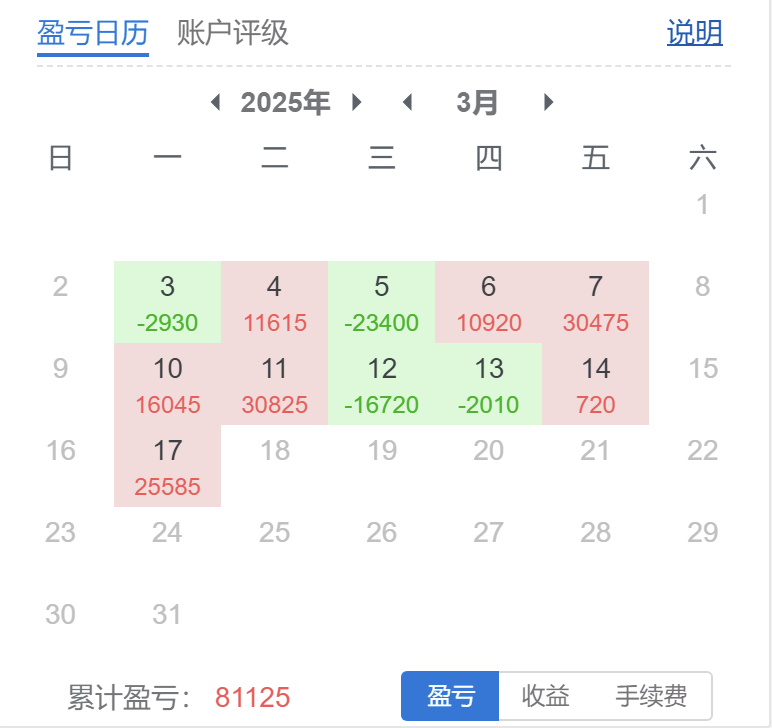Open March 3 with -2930

(167, 302)
